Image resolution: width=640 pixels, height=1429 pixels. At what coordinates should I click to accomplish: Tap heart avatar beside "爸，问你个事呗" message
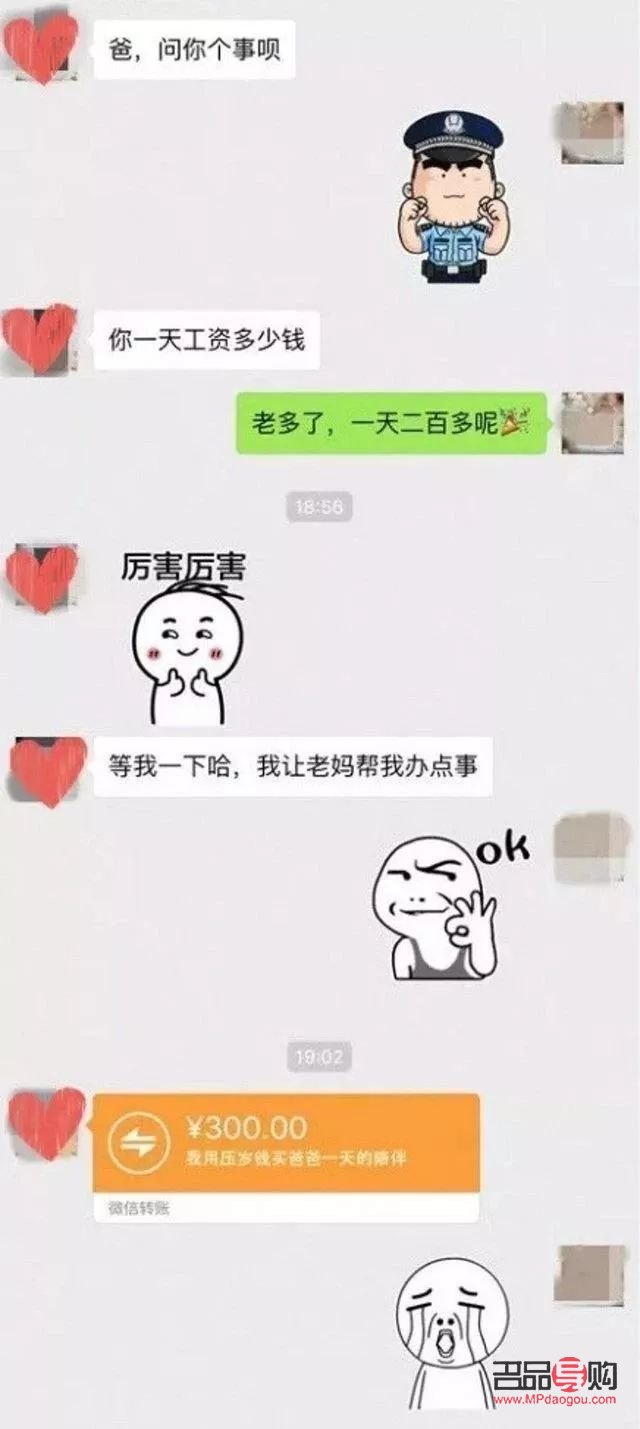(x=41, y=46)
